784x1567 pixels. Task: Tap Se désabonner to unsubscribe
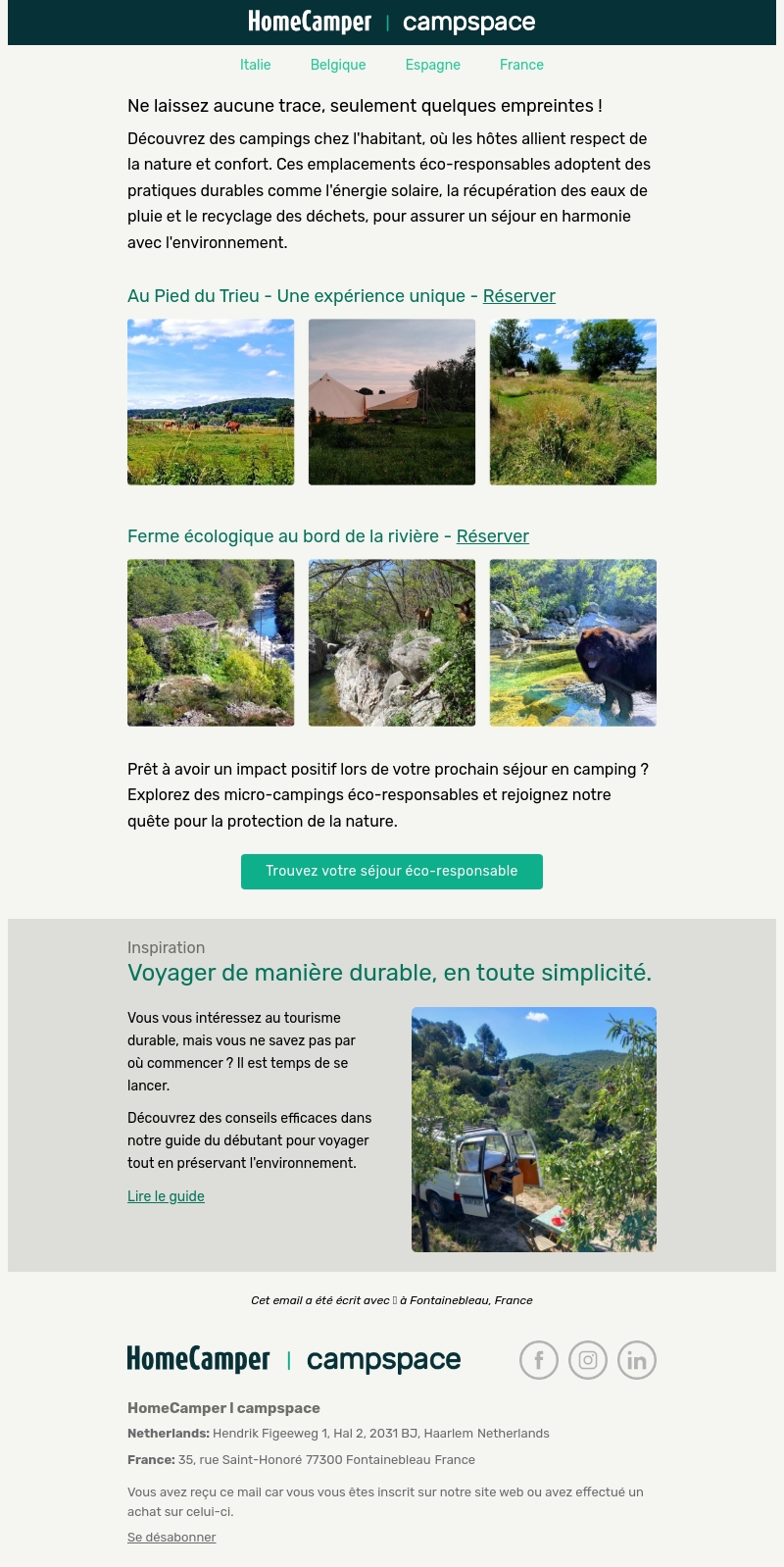coord(171,1538)
